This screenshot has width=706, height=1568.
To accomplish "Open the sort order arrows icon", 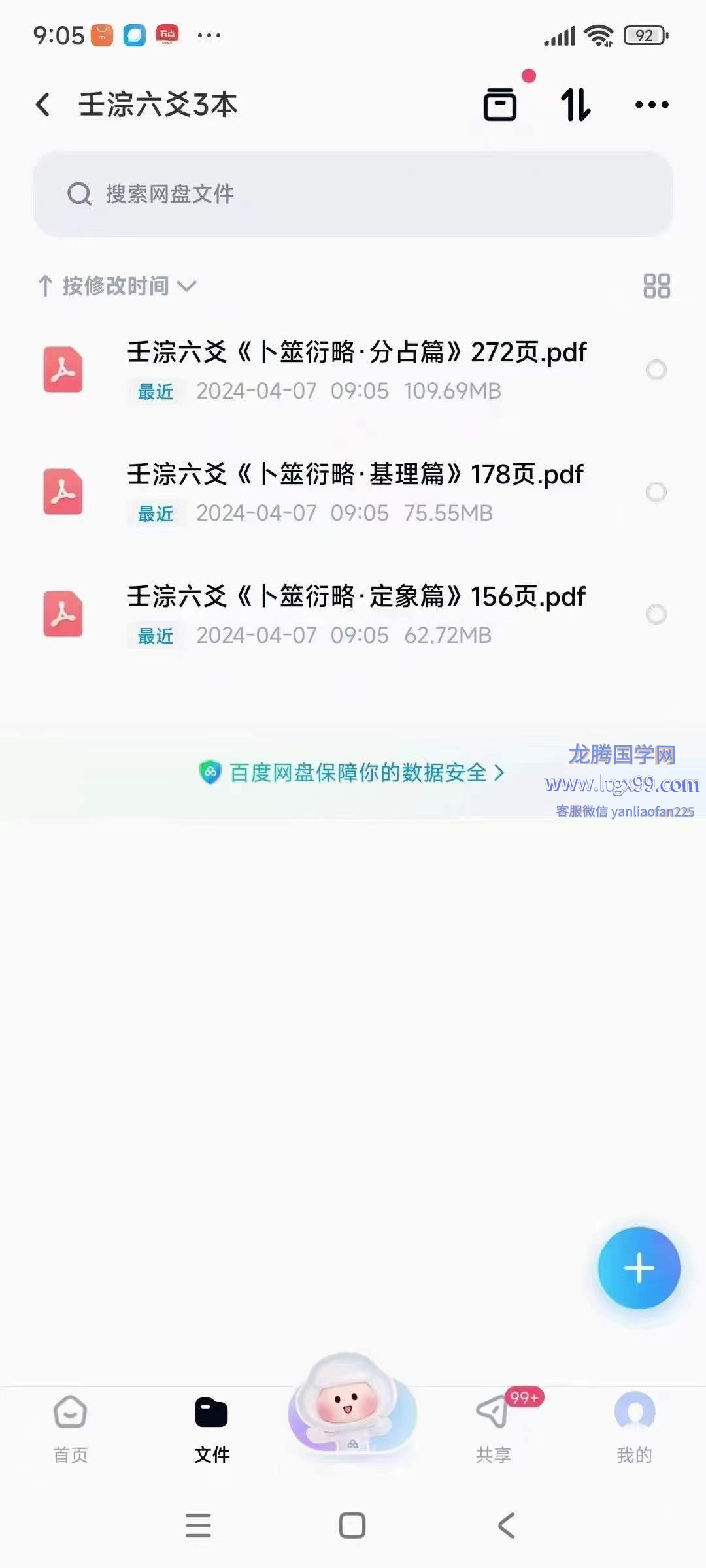I will (x=576, y=105).
